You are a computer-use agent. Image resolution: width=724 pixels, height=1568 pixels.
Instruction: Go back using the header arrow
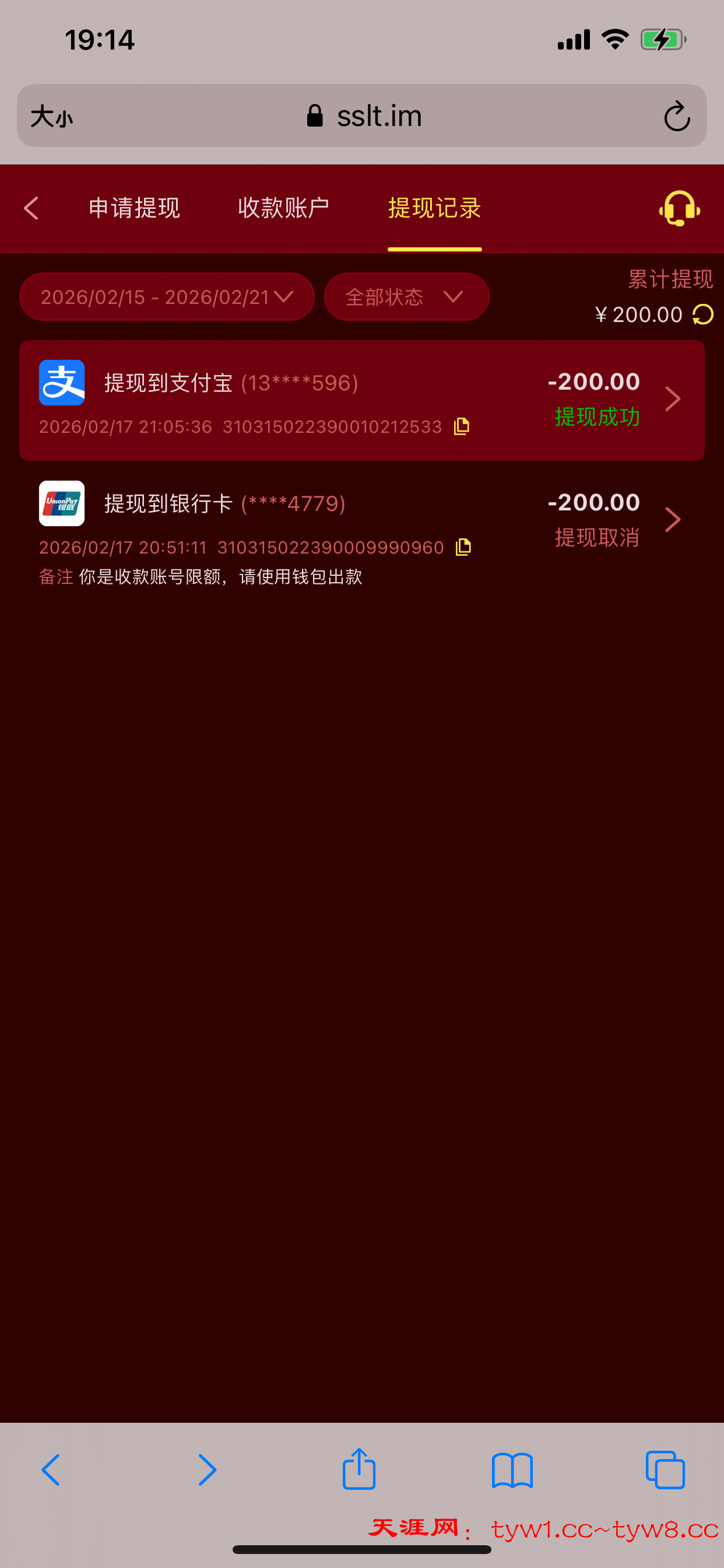31,208
